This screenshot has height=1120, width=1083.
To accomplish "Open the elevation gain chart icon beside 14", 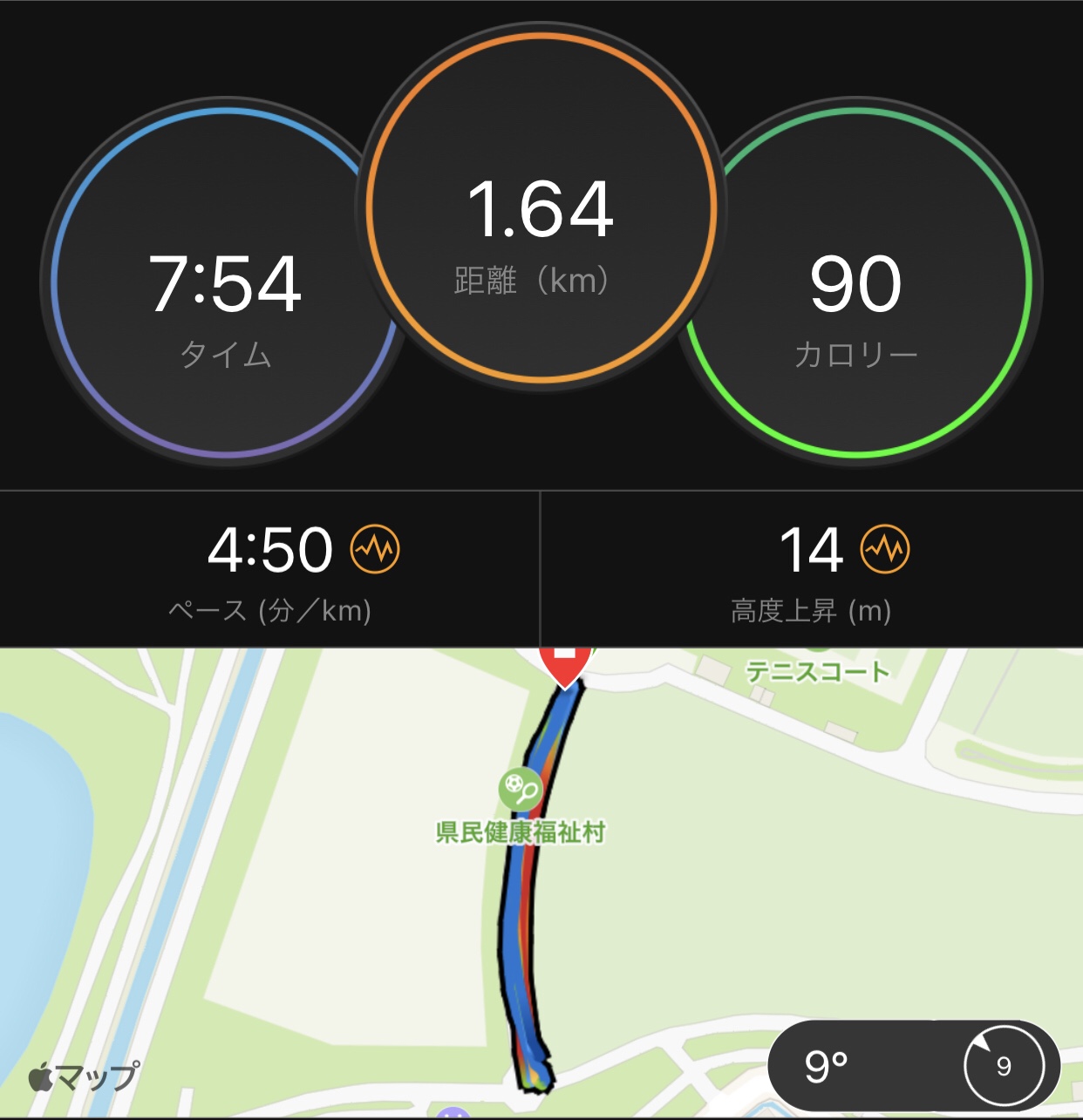I will point(885,549).
